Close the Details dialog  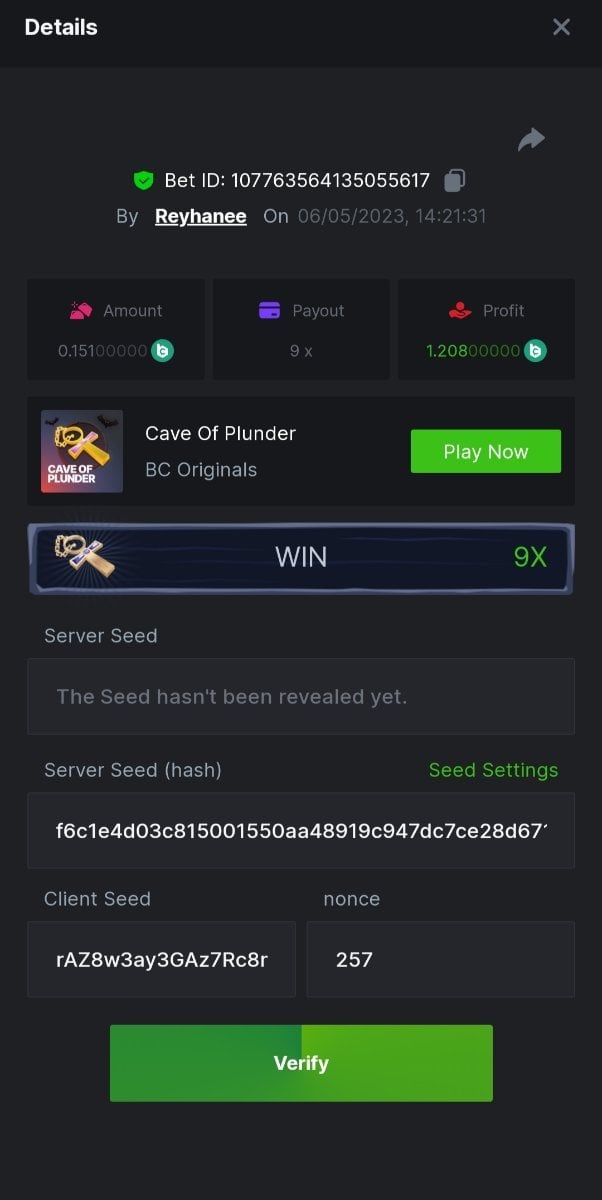[x=561, y=27]
